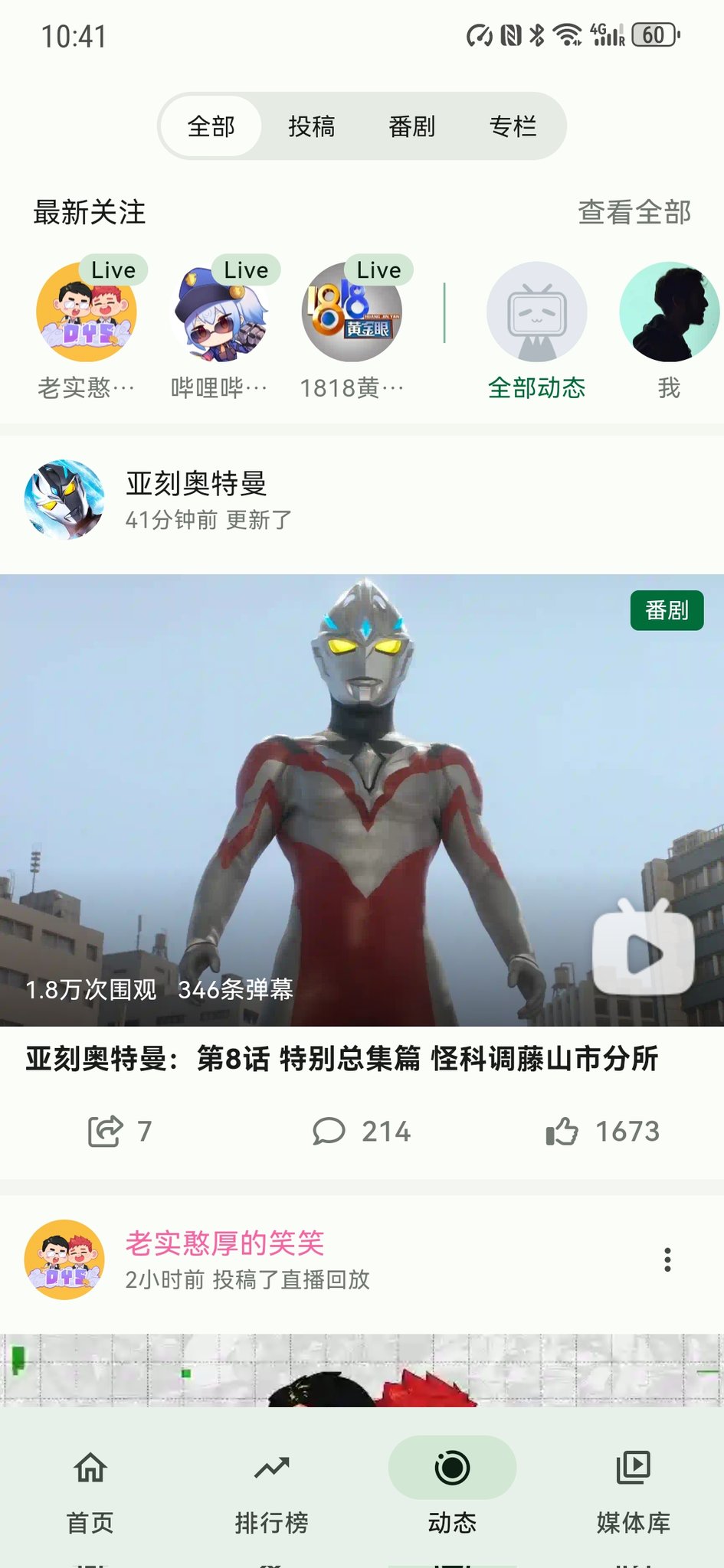Open live avatar of 1818黄…
This screenshot has width=724, height=1568.
pos(352,312)
